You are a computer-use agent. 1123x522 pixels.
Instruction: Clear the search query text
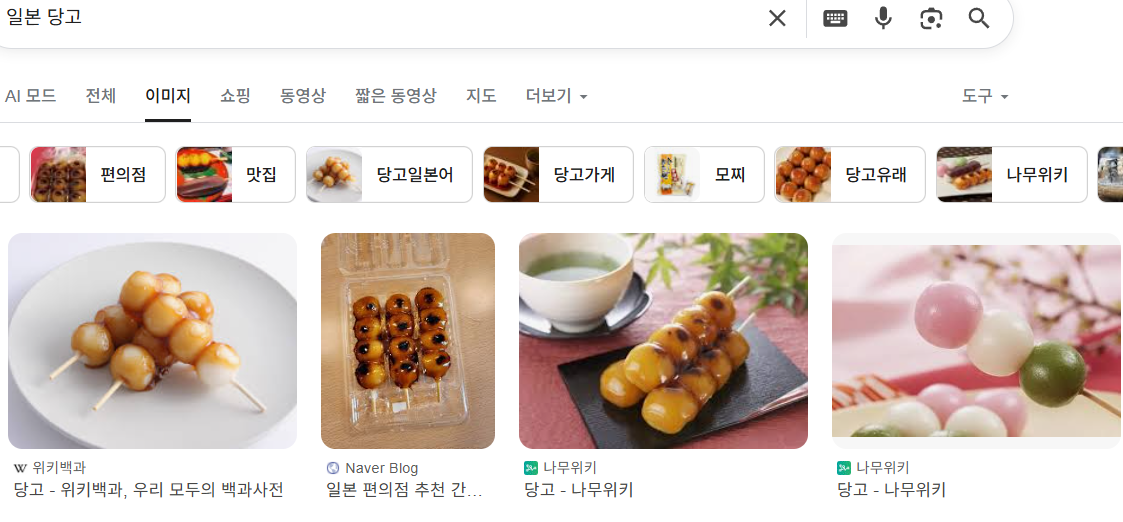777,18
